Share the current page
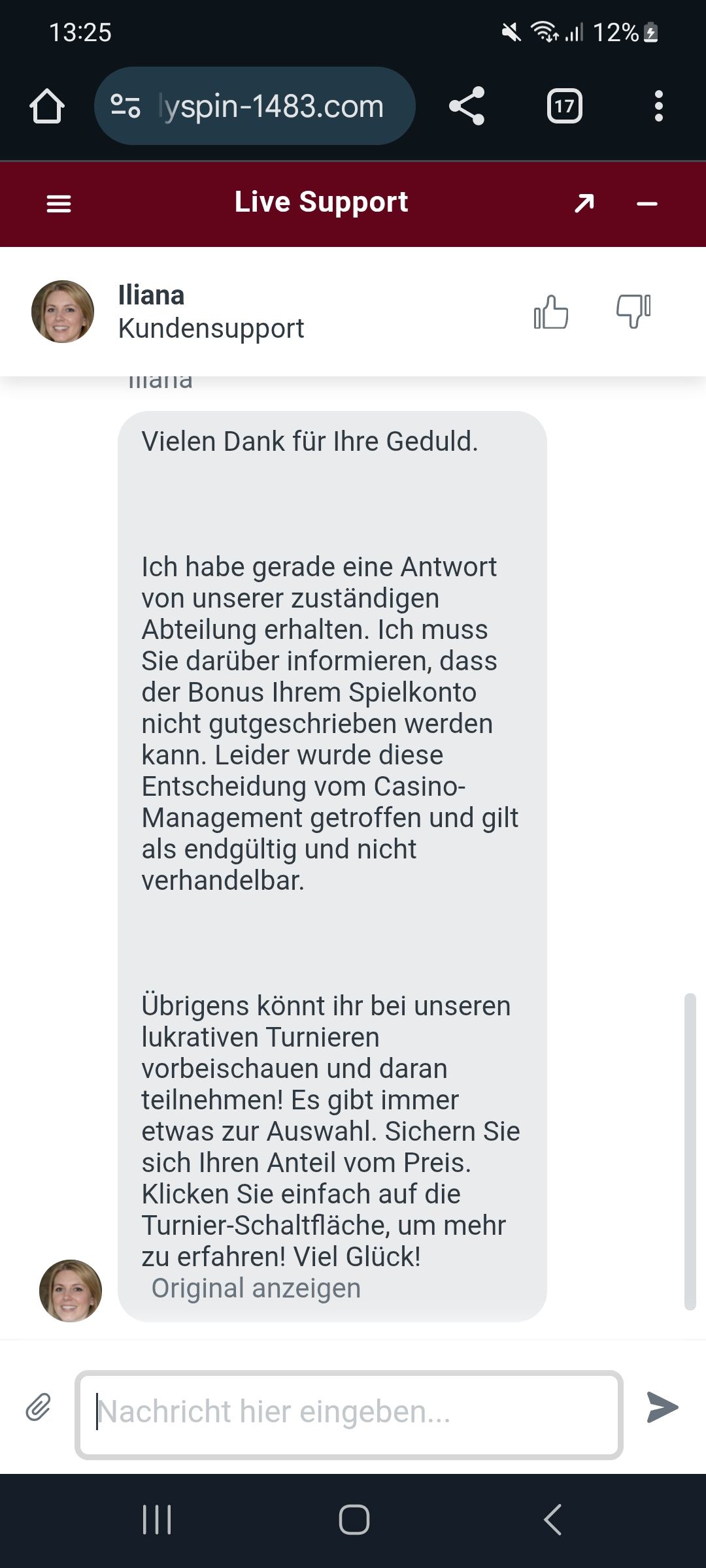Screen dimensions: 706x1568 pos(467,106)
